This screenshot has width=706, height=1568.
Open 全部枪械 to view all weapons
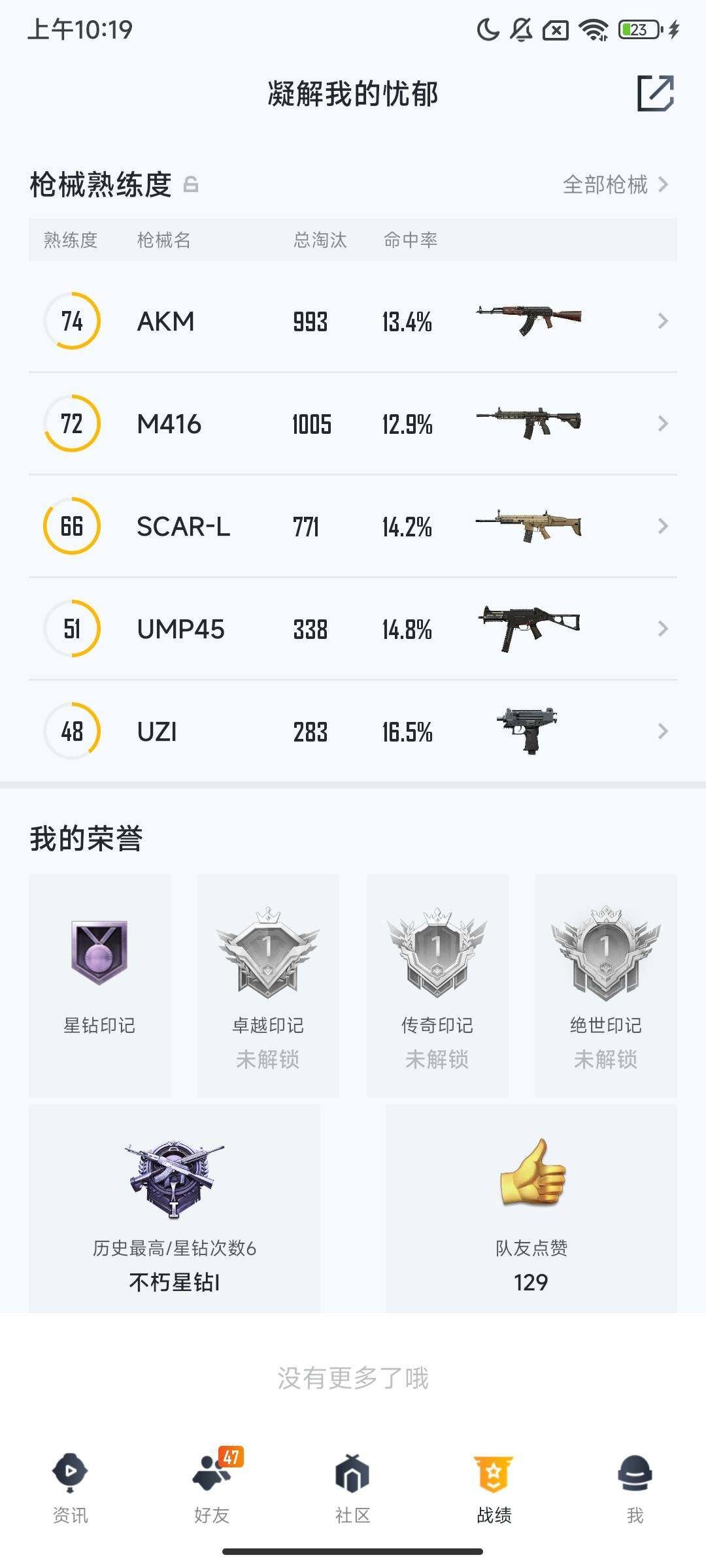615,185
